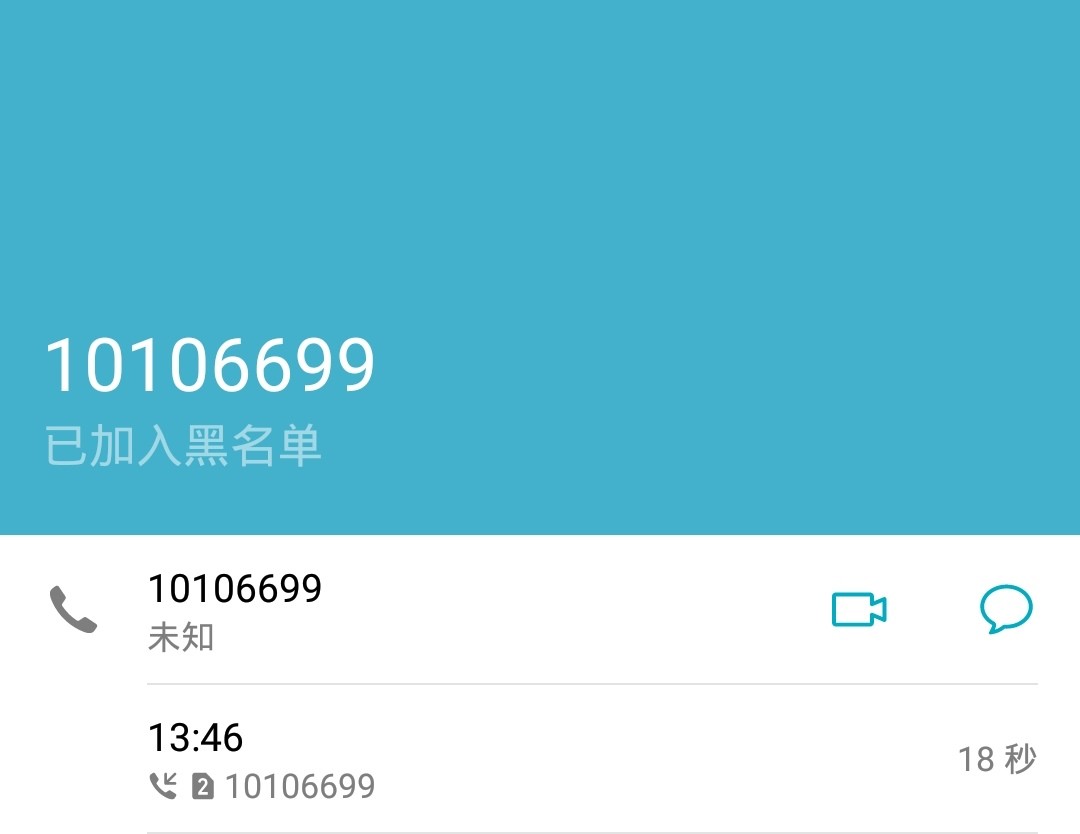Start a video call with 10106699
The height and width of the screenshot is (834, 1080).
[859, 609]
